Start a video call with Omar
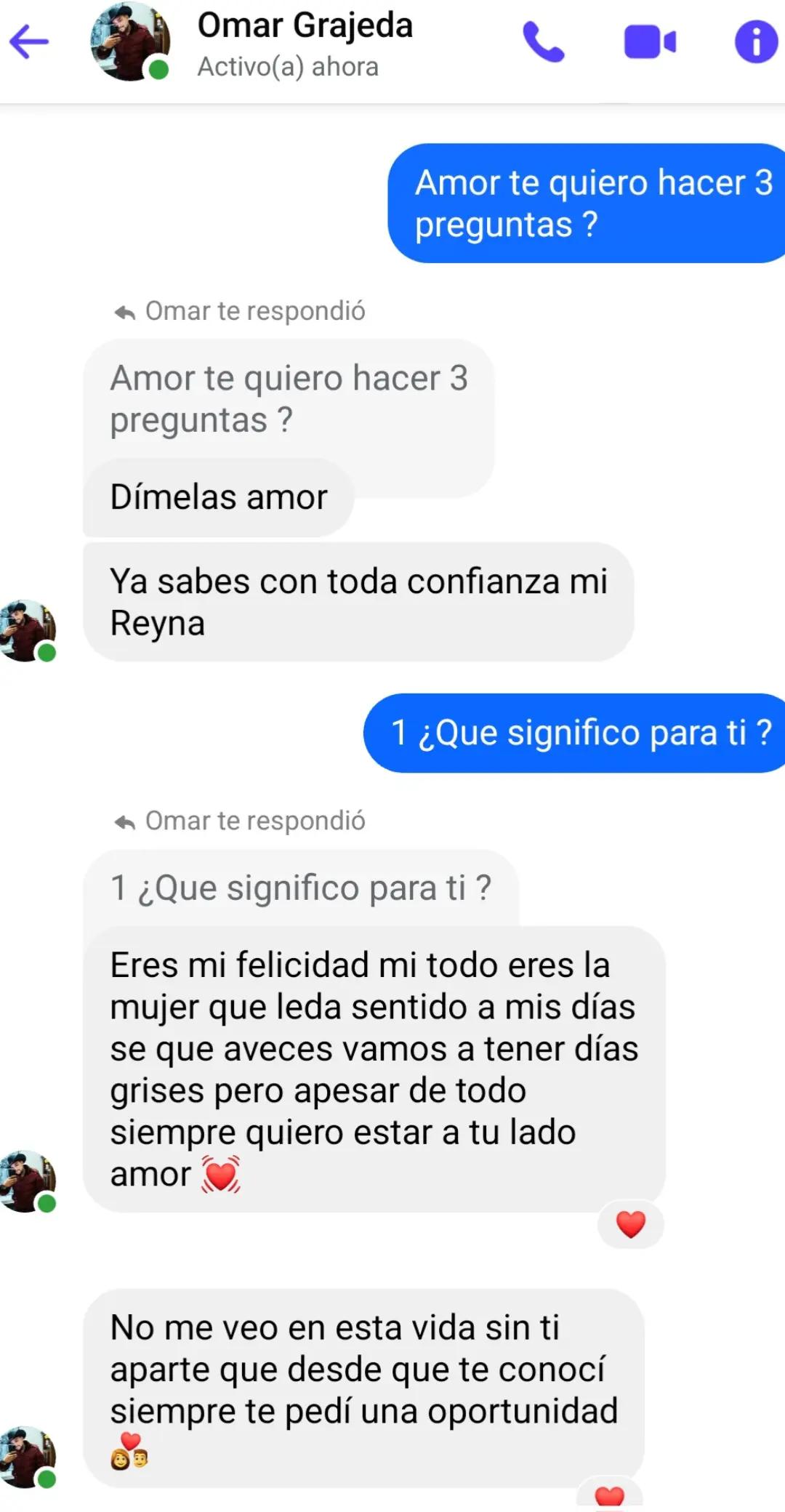785x1512 pixels. pyautogui.click(x=650, y=41)
